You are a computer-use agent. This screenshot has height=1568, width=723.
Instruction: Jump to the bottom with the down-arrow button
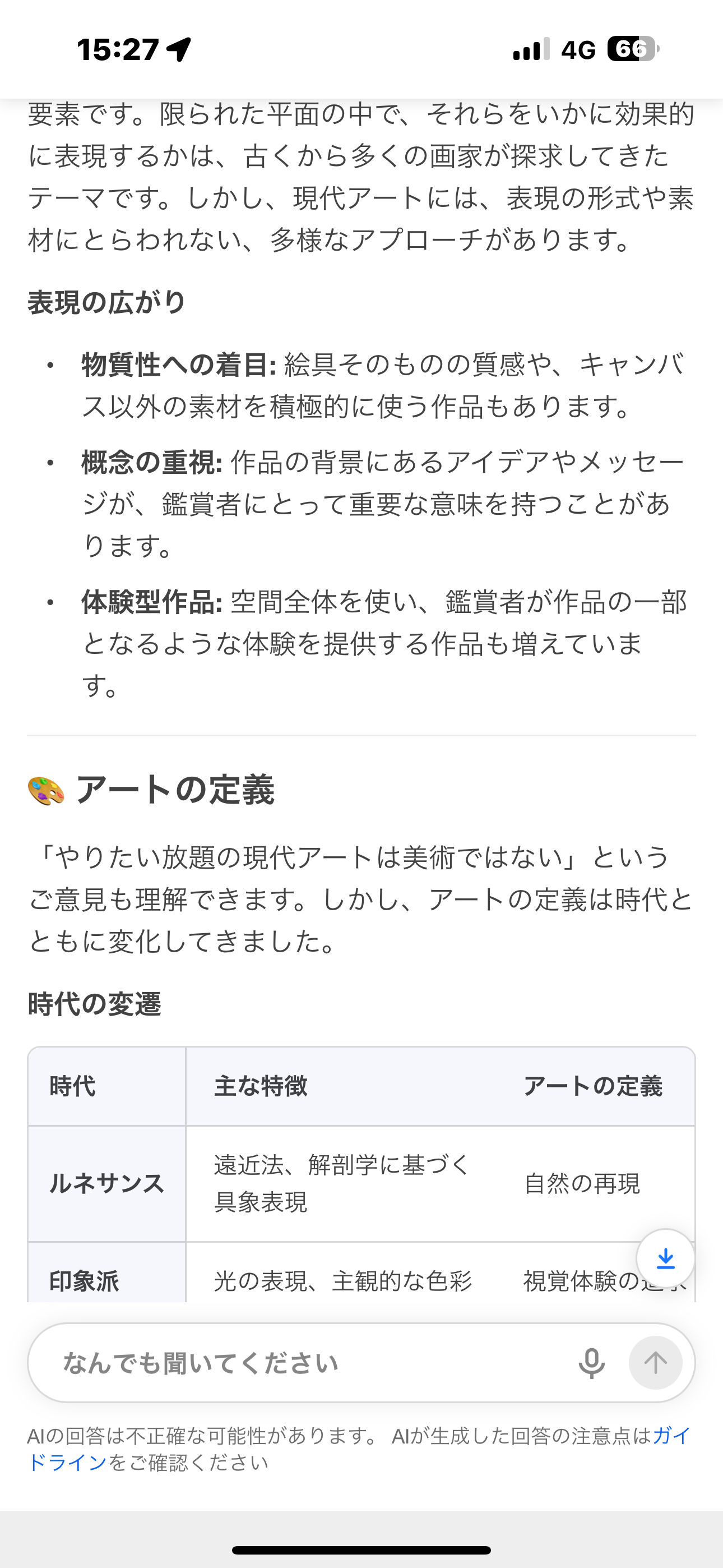[x=665, y=1258]
